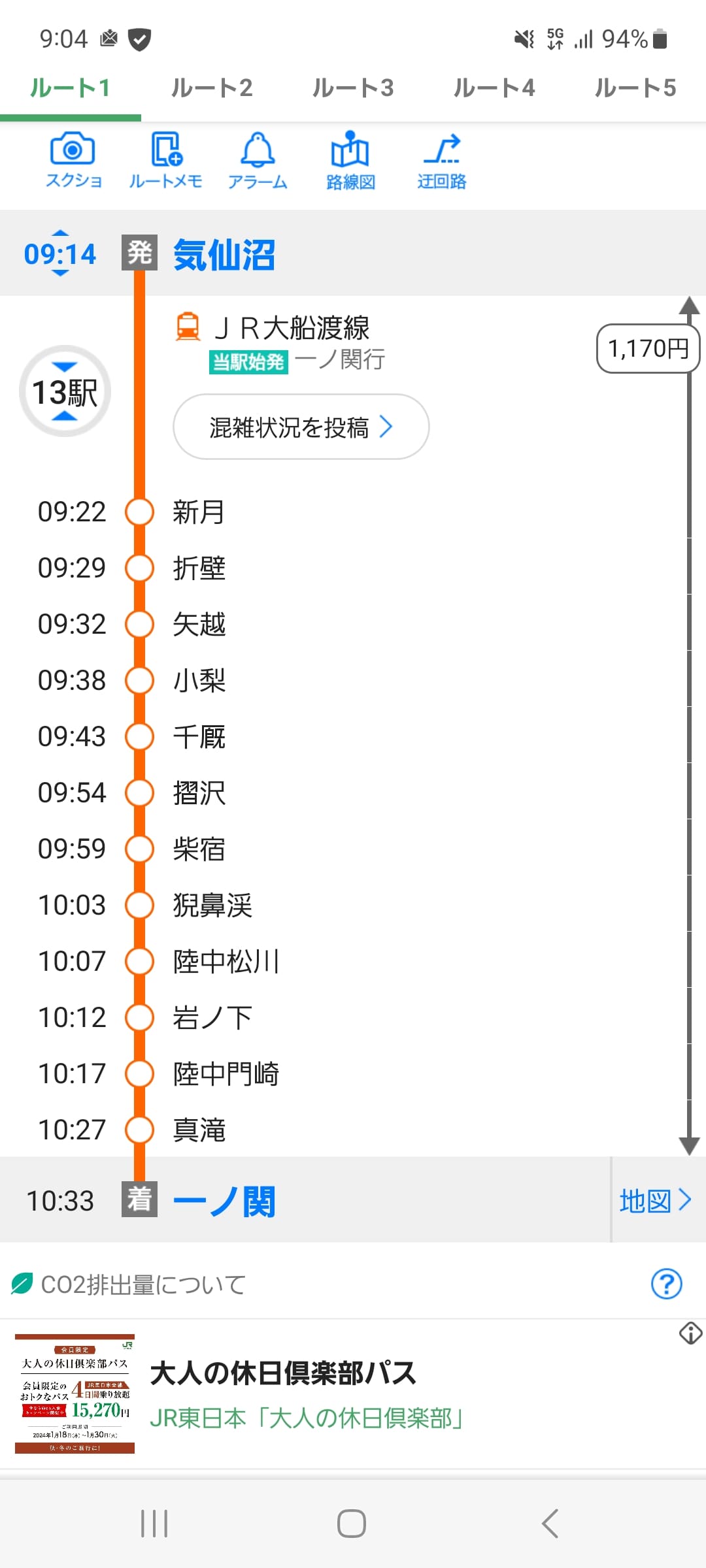Open 一ノ関 arrival station info
This screenshot has width=706, height=1568.
(x=224, y=1201)
